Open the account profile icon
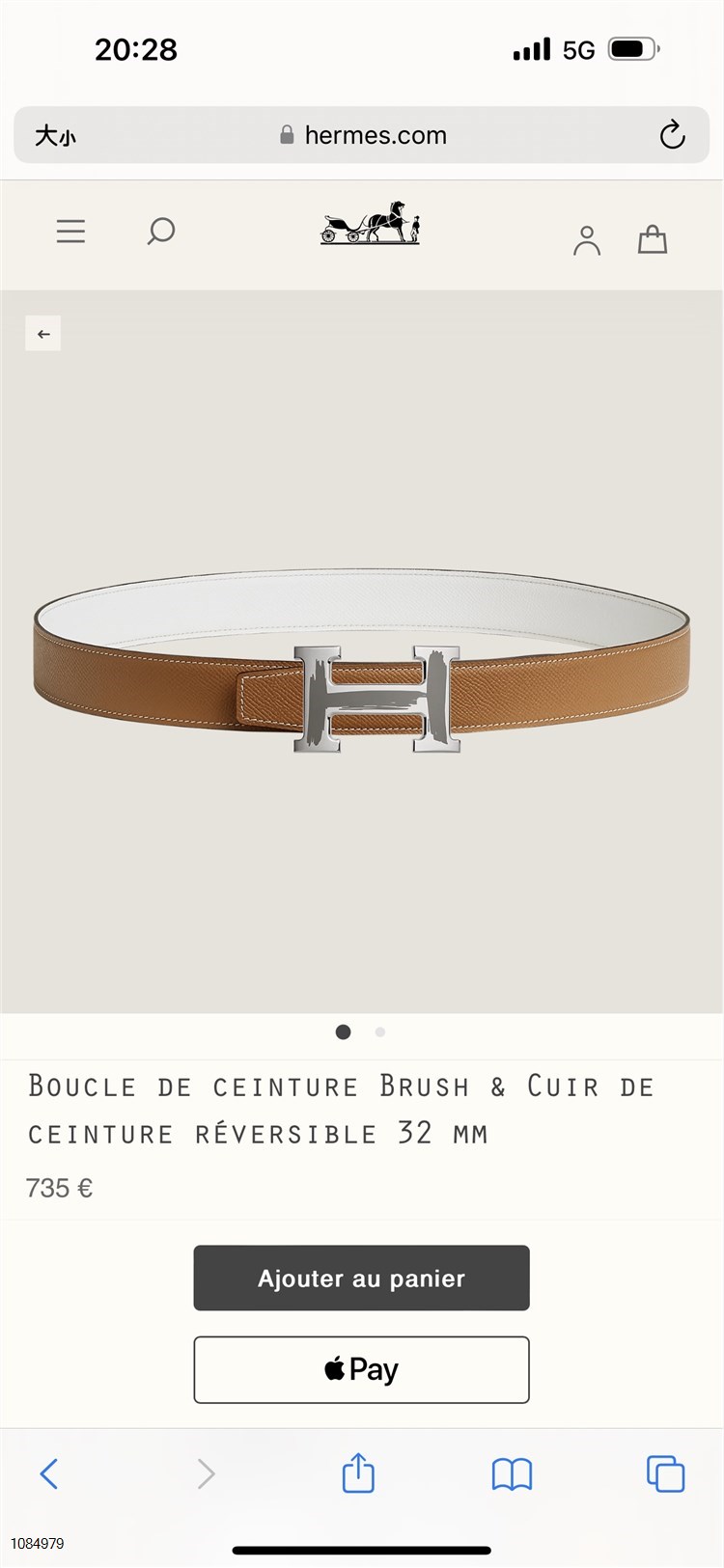The width and height of the screenshot is (724, 1568). point(586,240)
